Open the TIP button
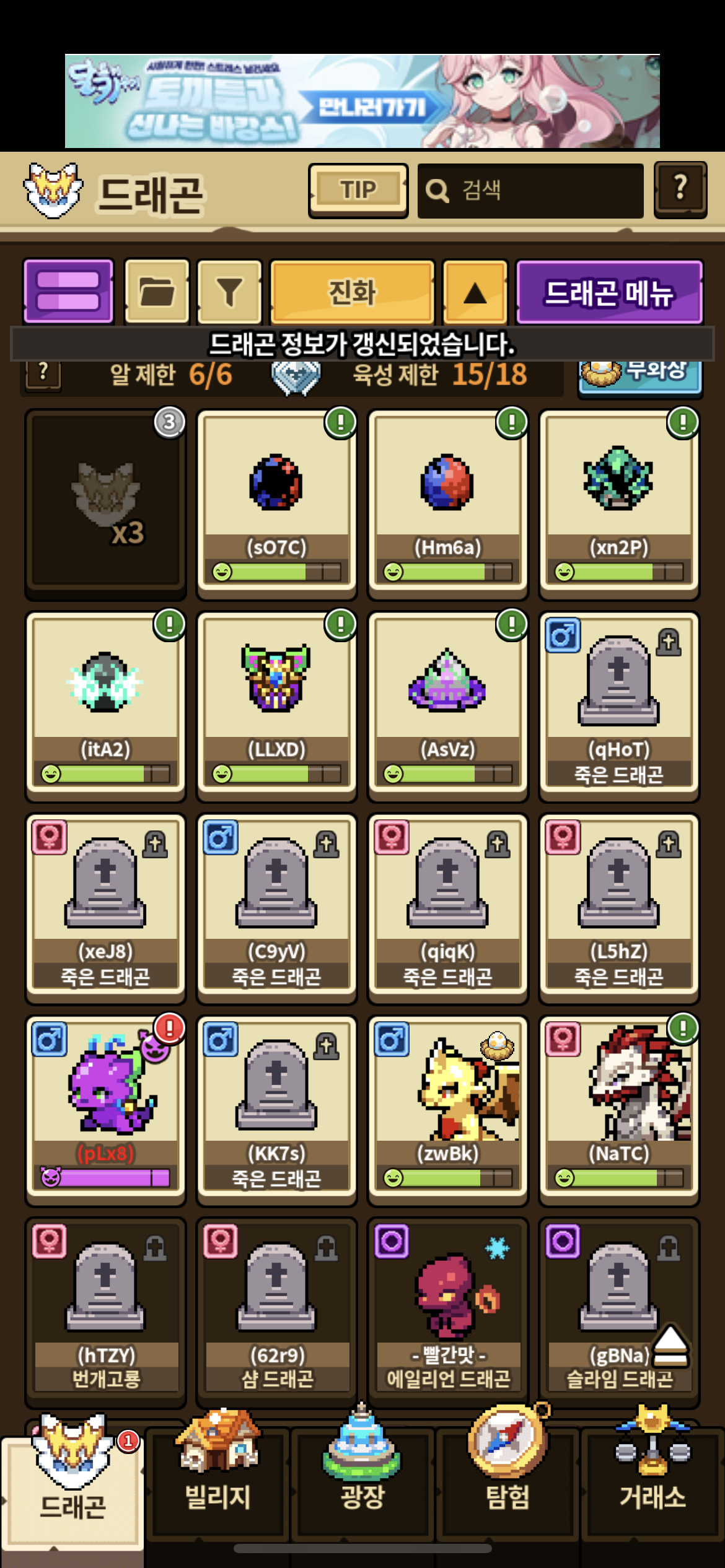The height and width of the screenshot is (1568, 725). coord(358,190)
